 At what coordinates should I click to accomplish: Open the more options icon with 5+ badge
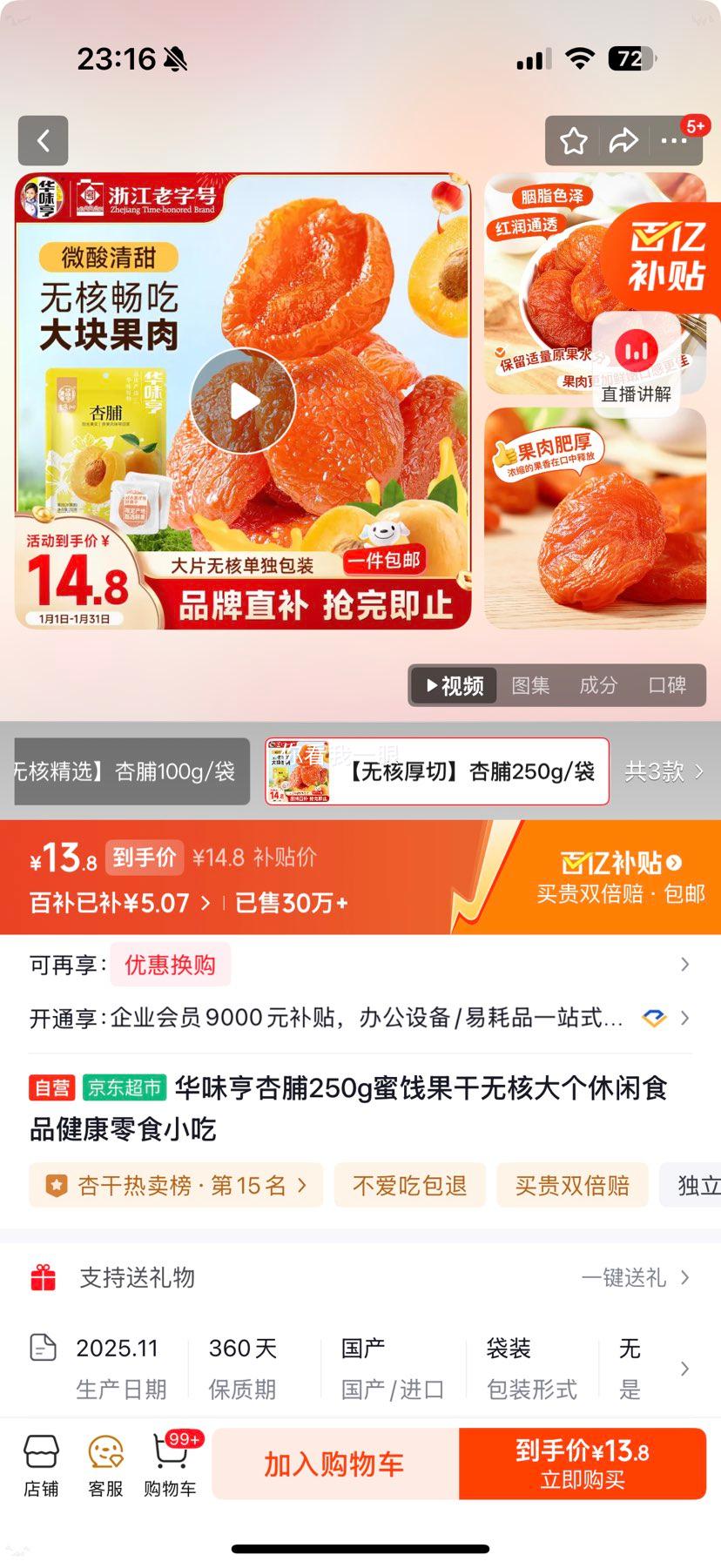pyautogui.click(x=676, y=140)
